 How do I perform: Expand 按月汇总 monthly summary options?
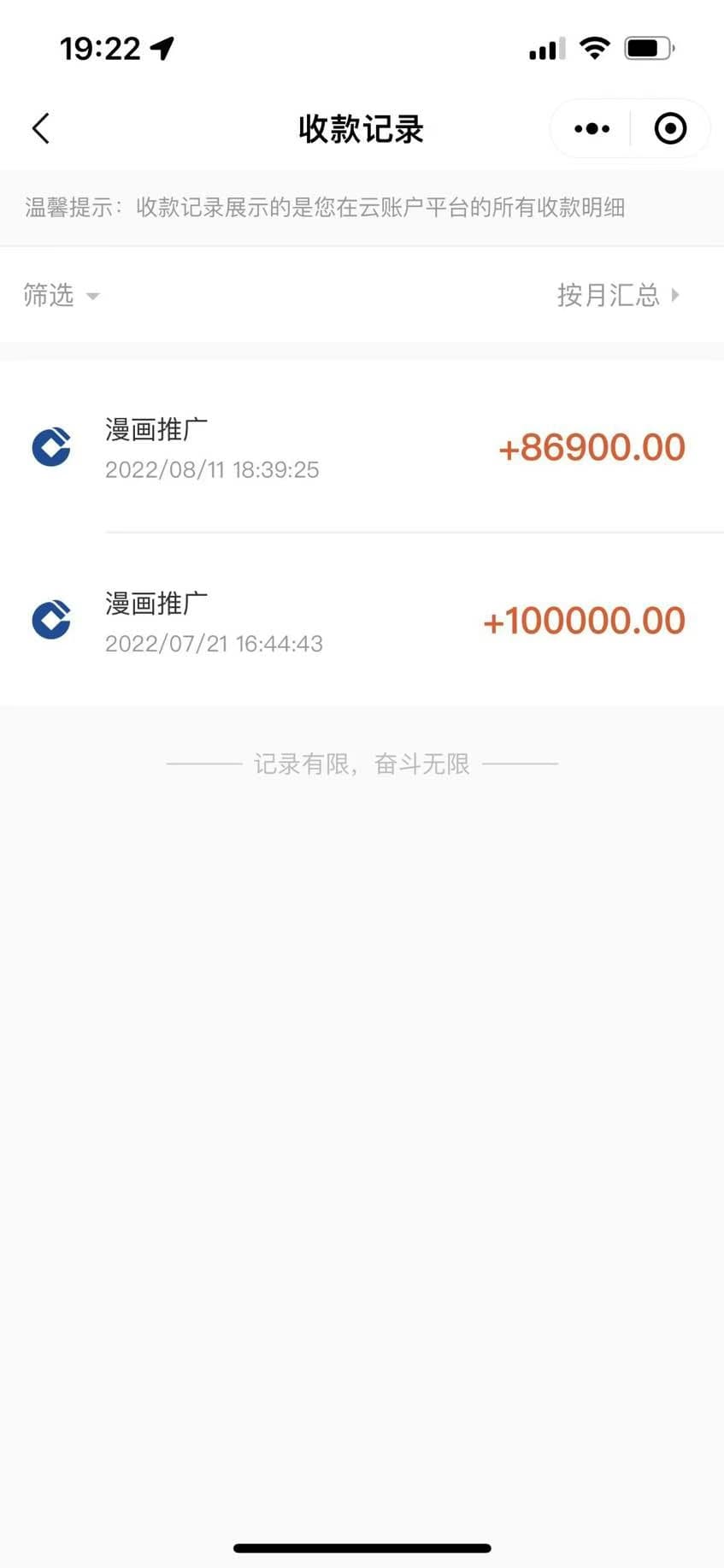(x=610, y=295)
